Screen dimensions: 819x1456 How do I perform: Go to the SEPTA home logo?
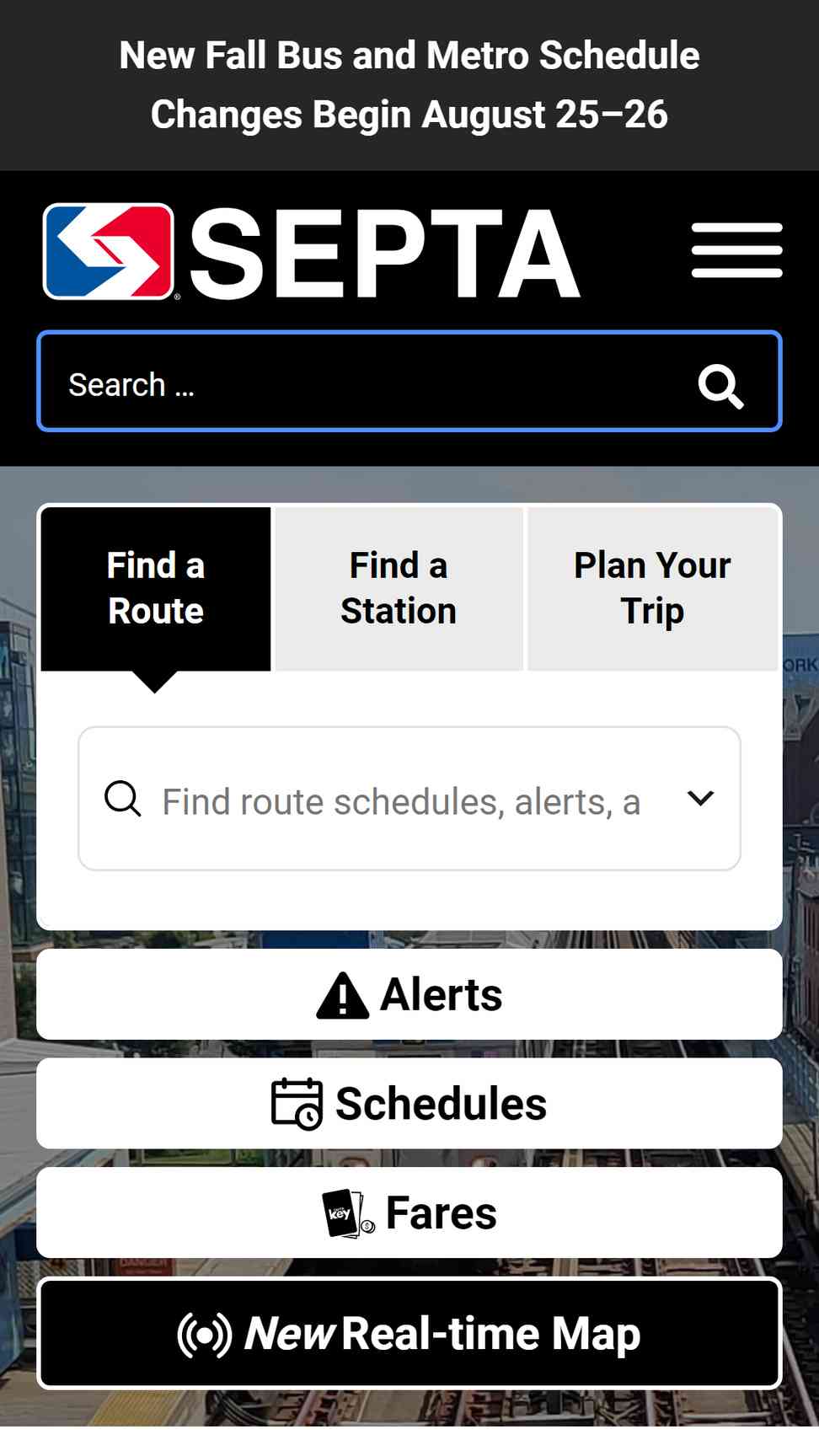[312, 252]
